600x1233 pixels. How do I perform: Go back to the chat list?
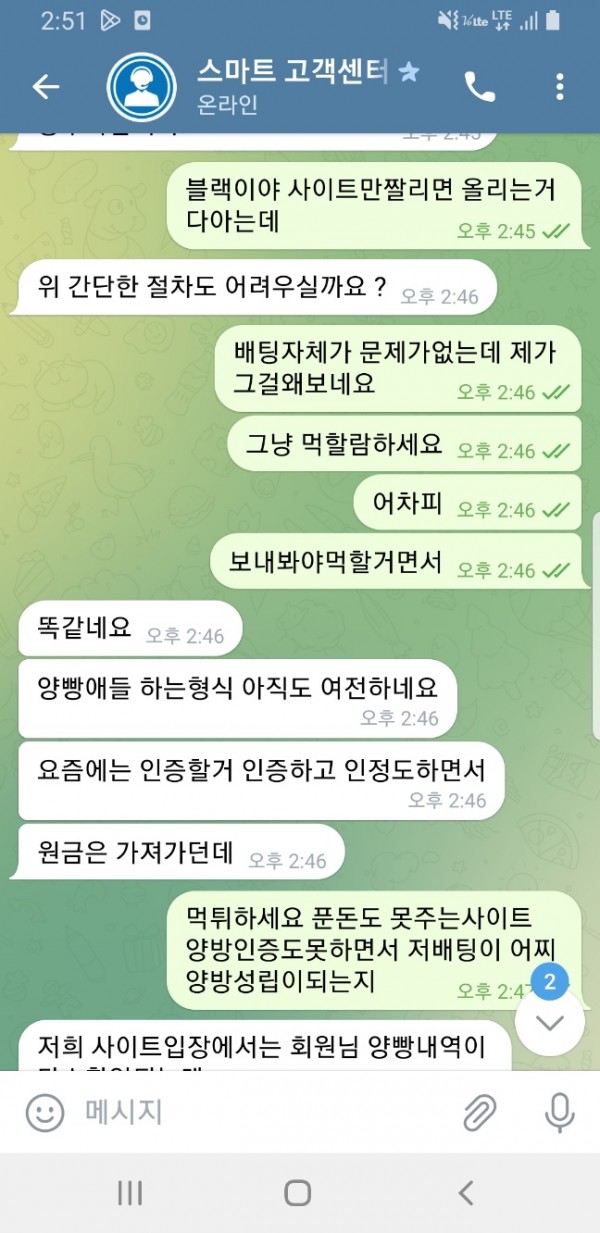pyautogui.click(x=46, y=87)
